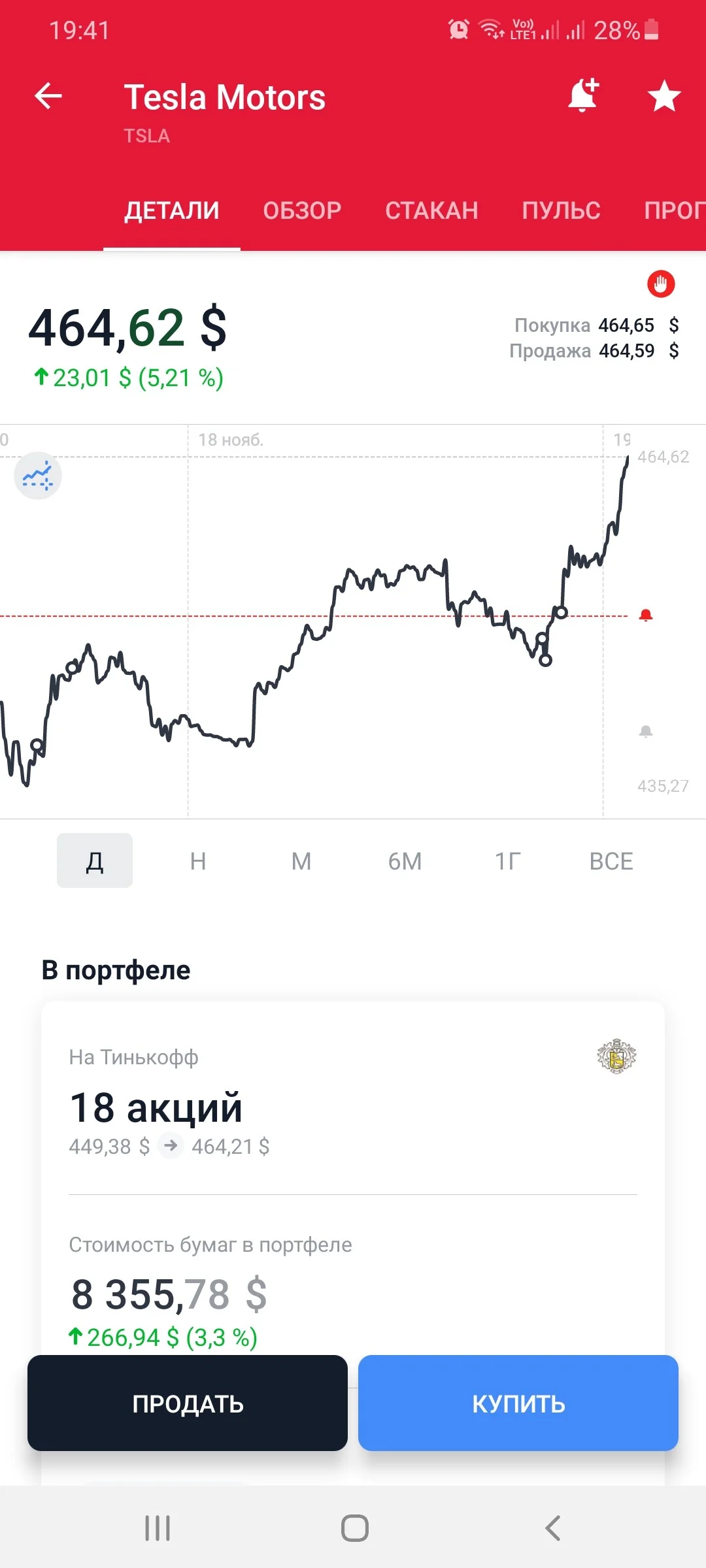
Task: Switch chart period to Н
Action: coord(198,861)
